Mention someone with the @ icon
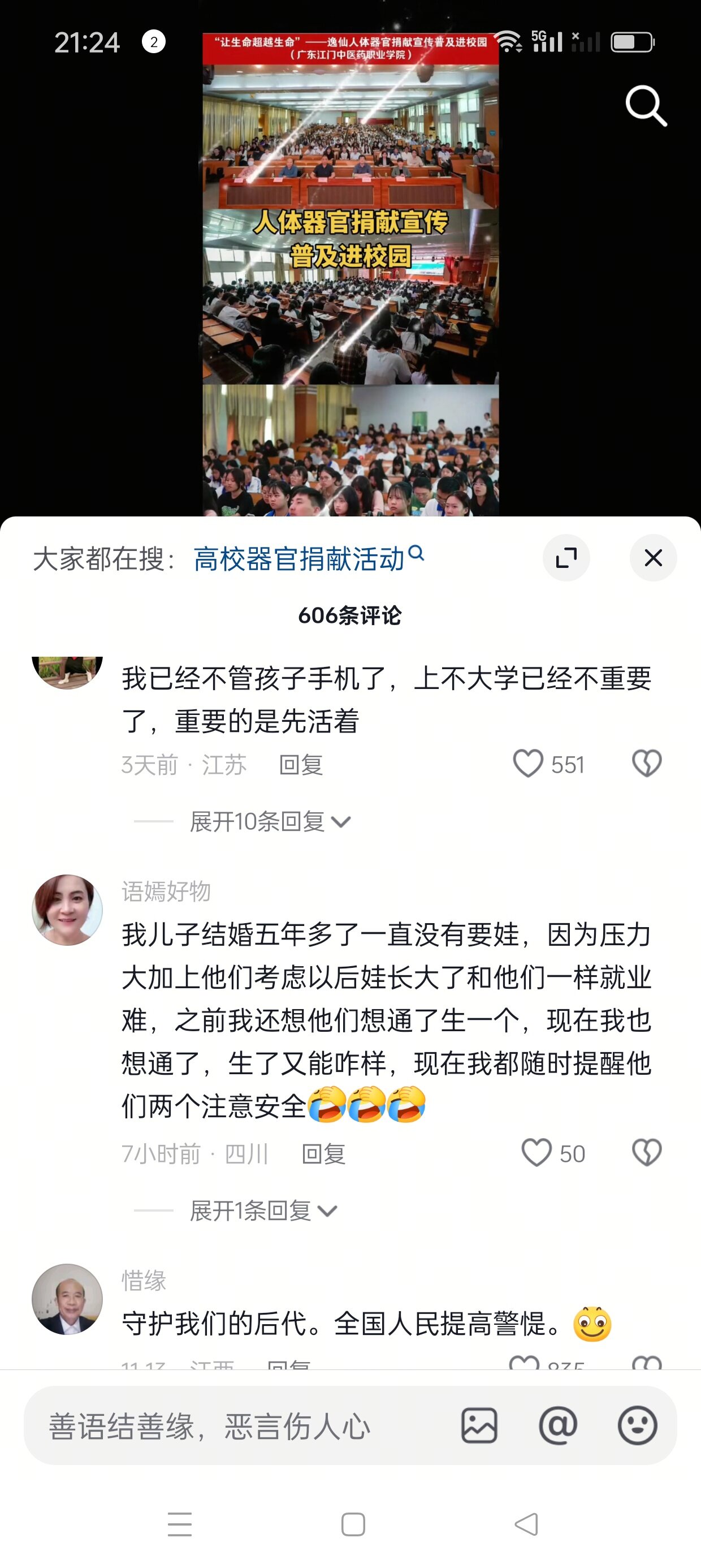Screen dimensions: 701x1568 (x=557, y=1425)
